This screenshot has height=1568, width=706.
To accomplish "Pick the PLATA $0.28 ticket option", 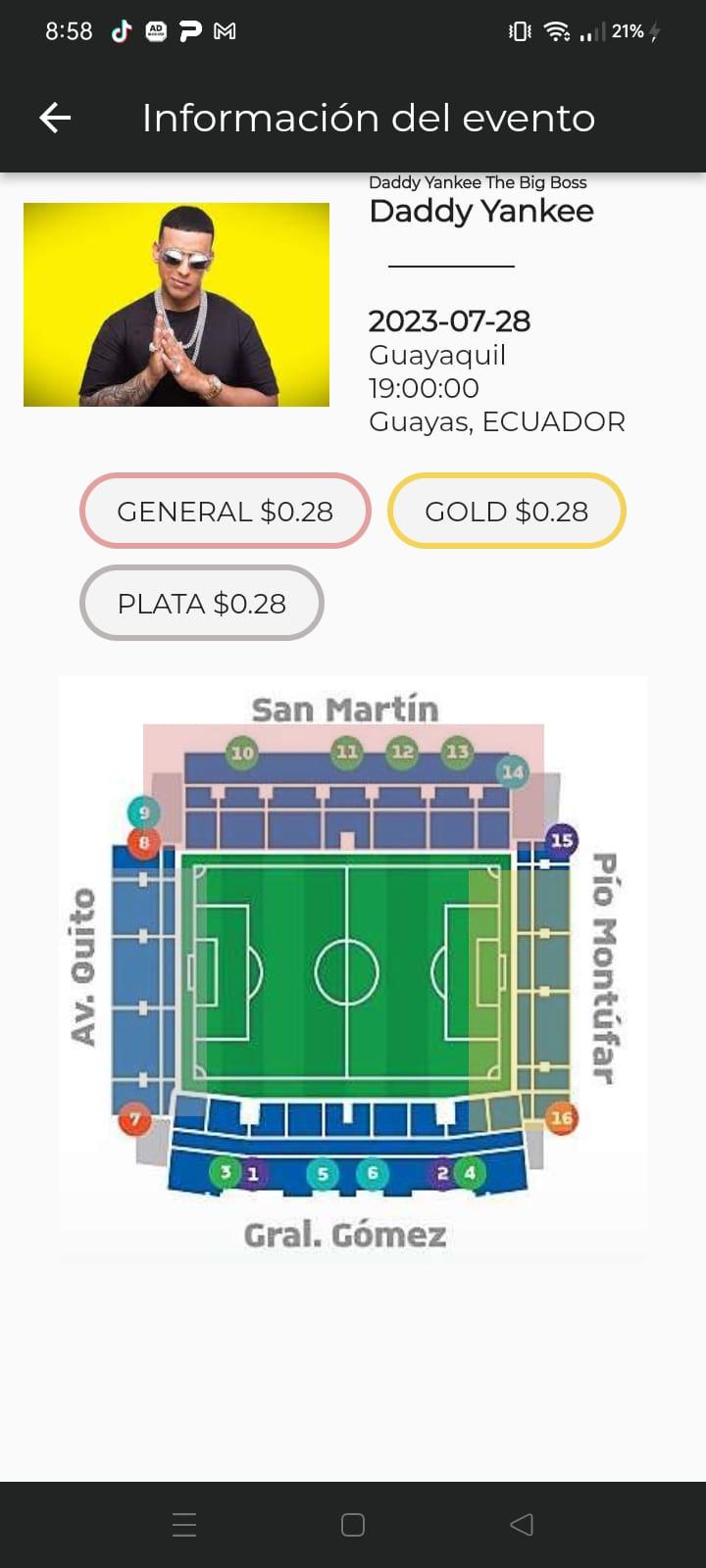I will (x=202, y=603).
